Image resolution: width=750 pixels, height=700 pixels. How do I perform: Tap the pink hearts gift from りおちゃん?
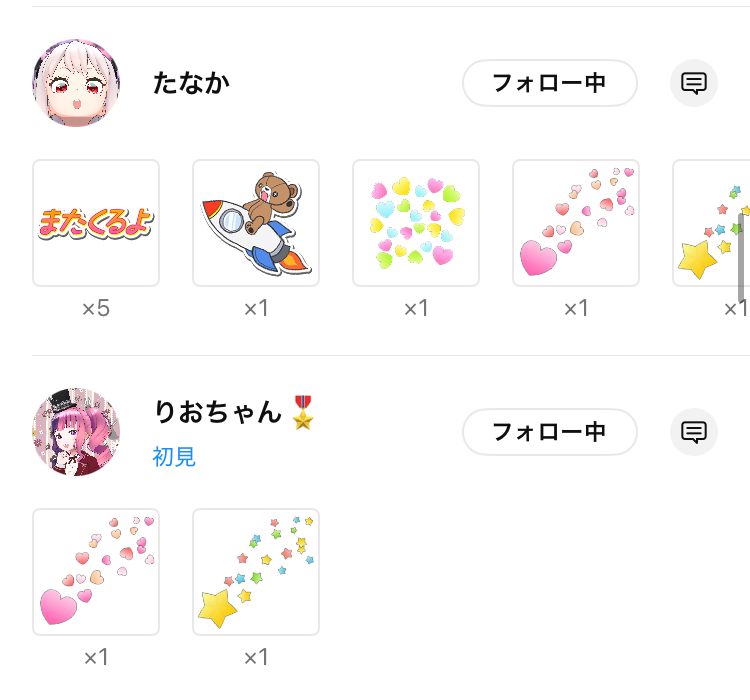tap(96, 572)
